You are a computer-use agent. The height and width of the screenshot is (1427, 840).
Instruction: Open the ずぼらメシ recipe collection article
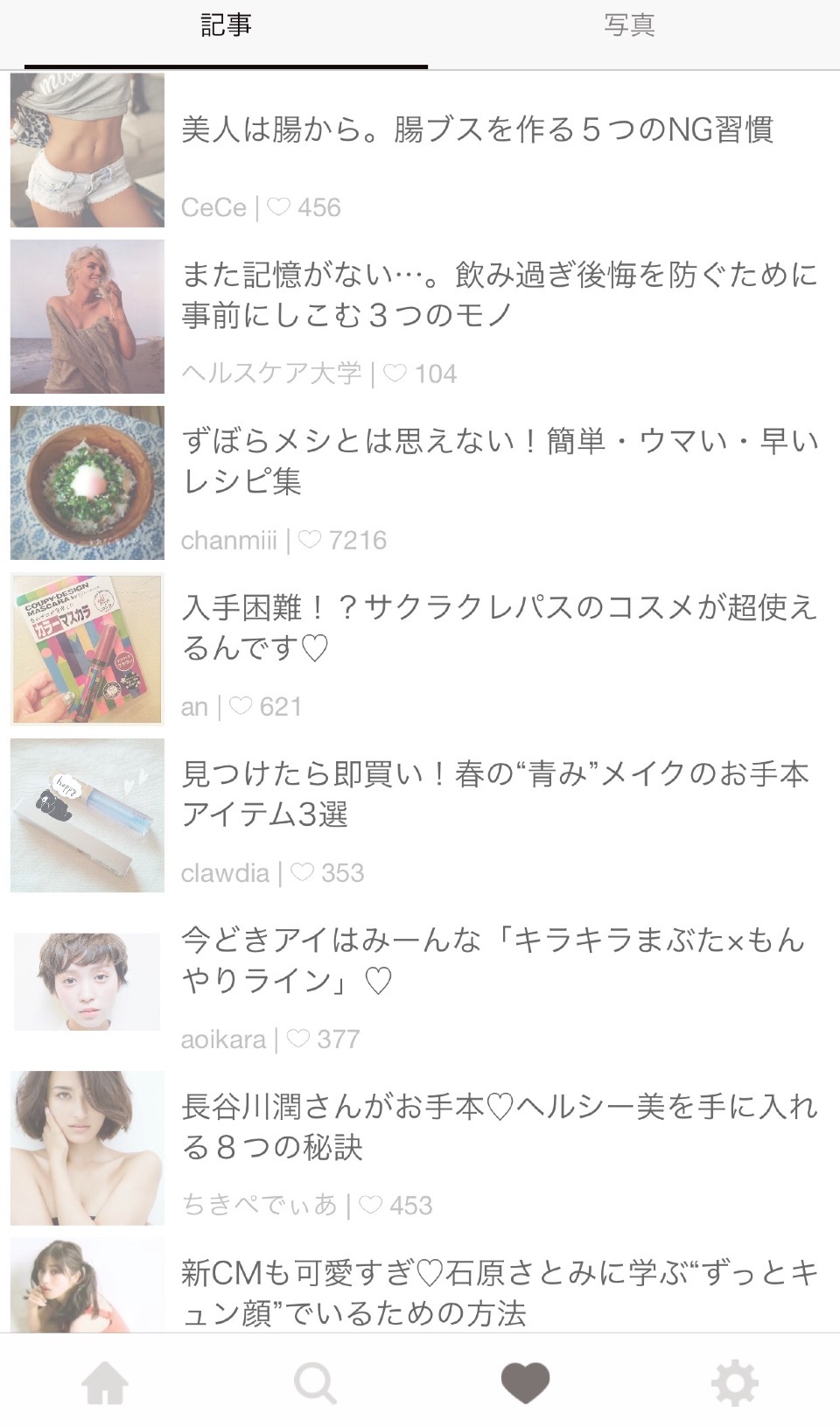click(499, 461)
